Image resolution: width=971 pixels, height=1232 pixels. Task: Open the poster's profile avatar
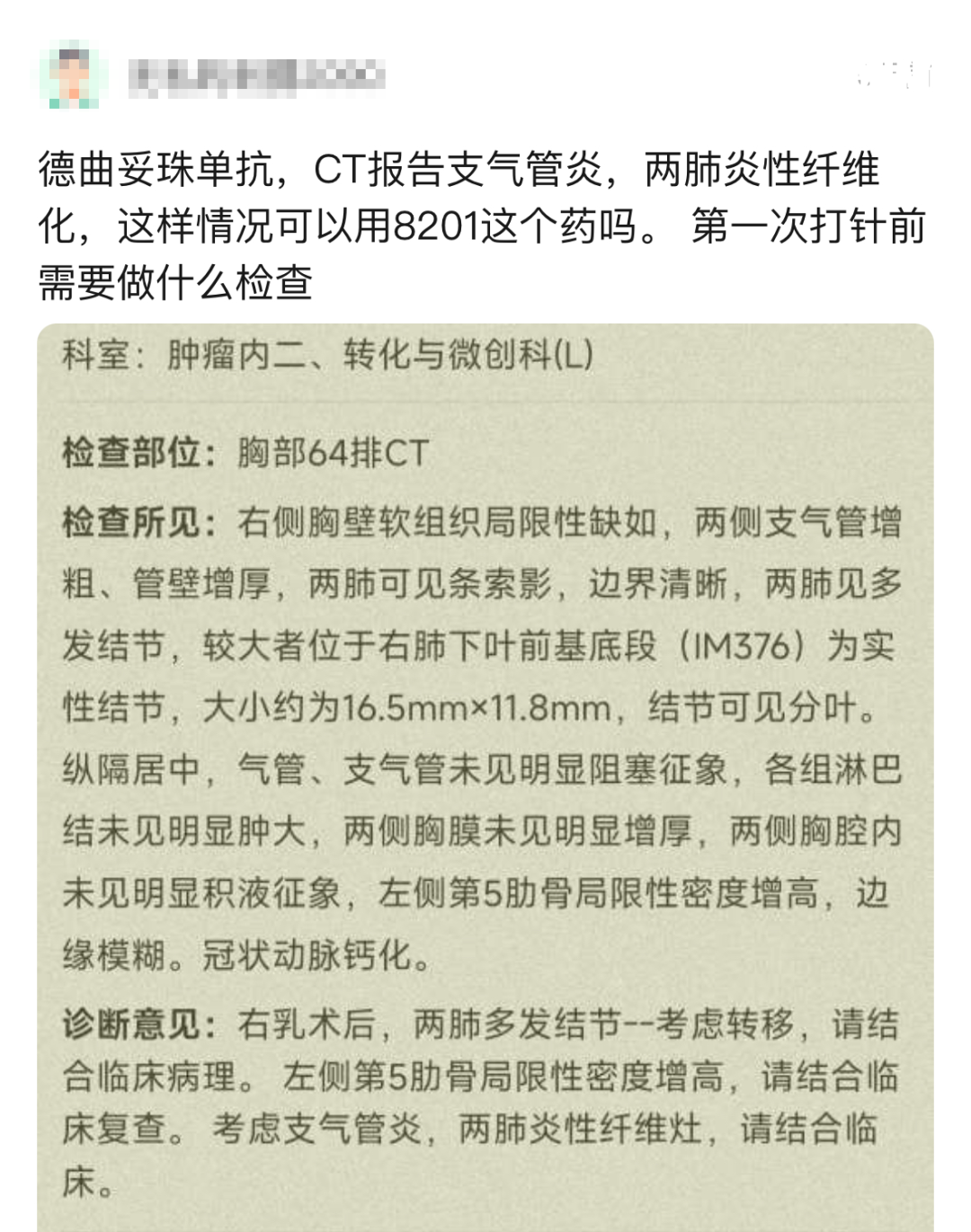coord(72,75)
